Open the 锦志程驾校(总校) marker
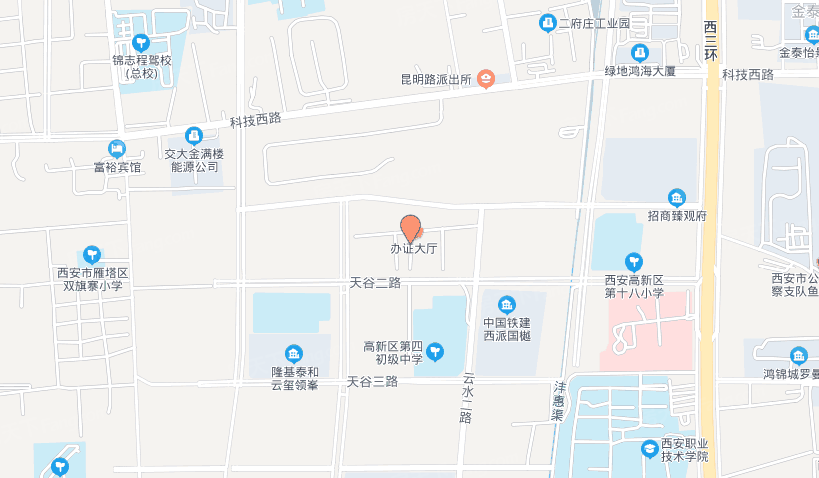 (141, 42)
